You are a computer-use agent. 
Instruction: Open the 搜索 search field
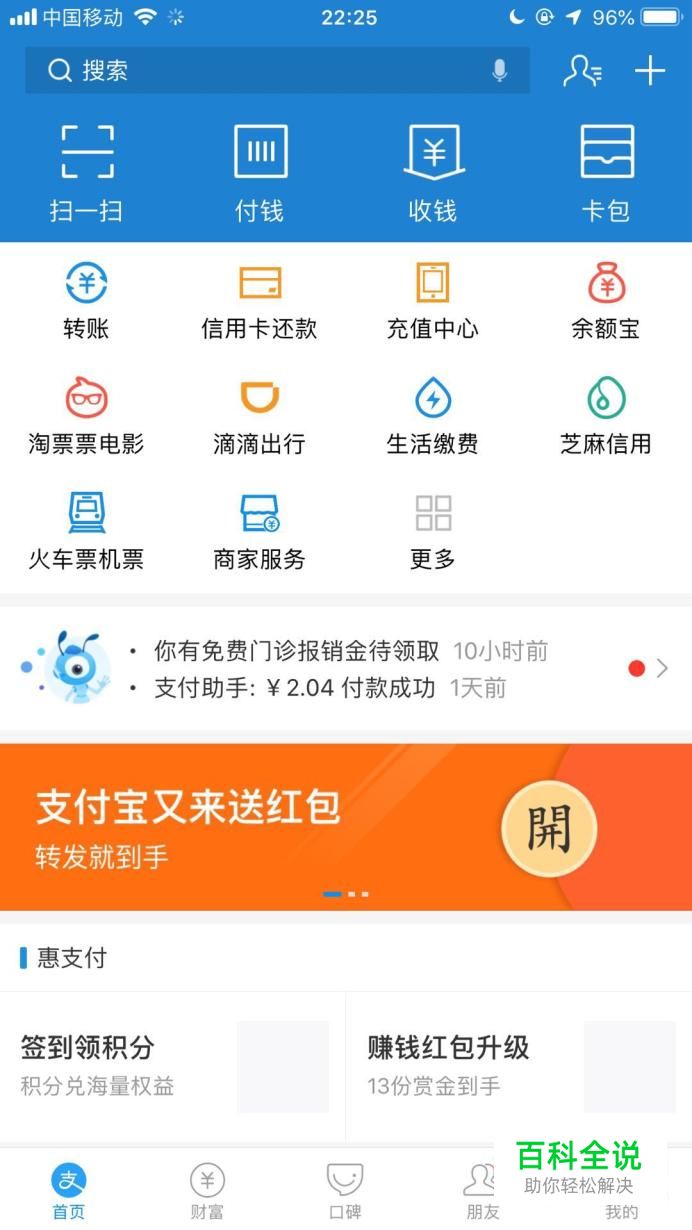pyautogui.click(x=260, y=71)
